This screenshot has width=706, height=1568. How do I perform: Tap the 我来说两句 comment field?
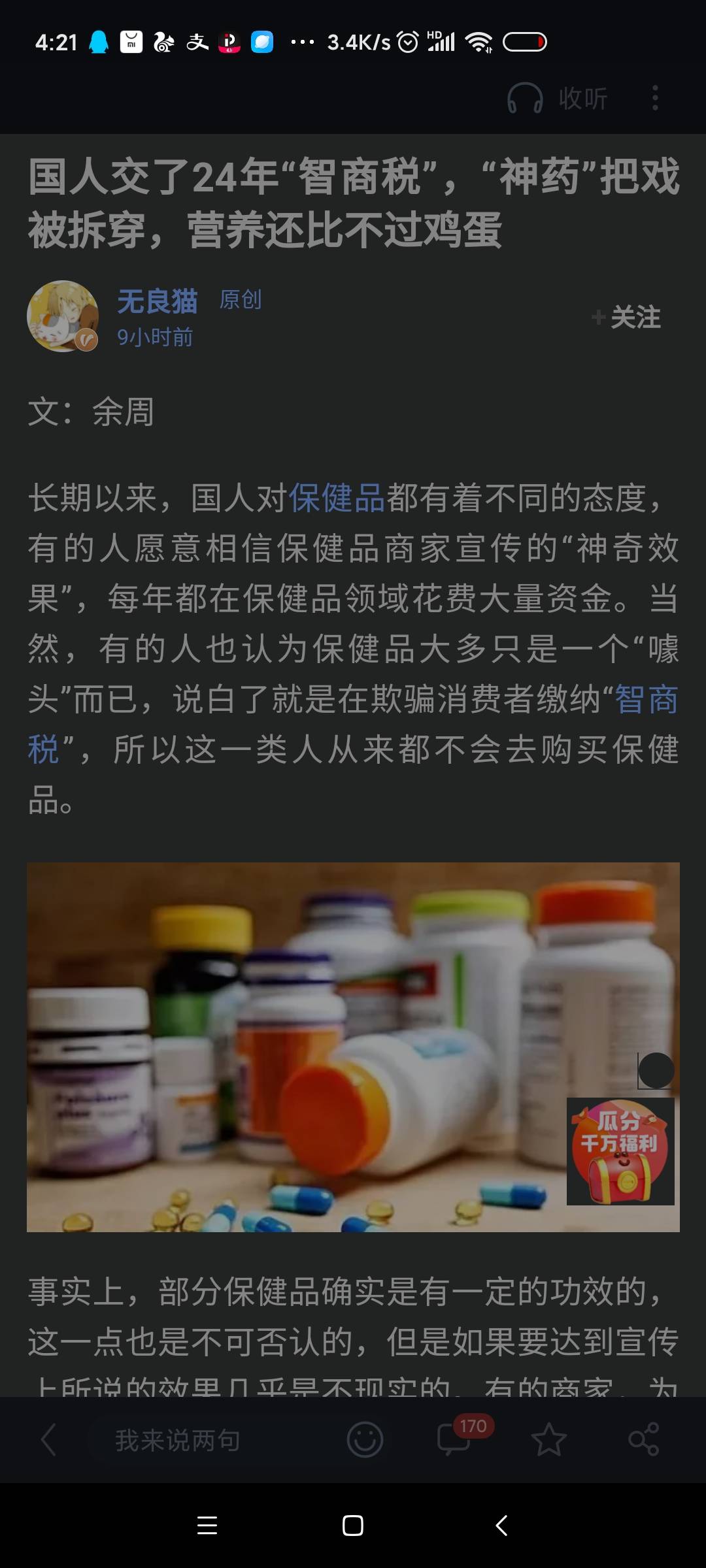tap(178, 1440)
